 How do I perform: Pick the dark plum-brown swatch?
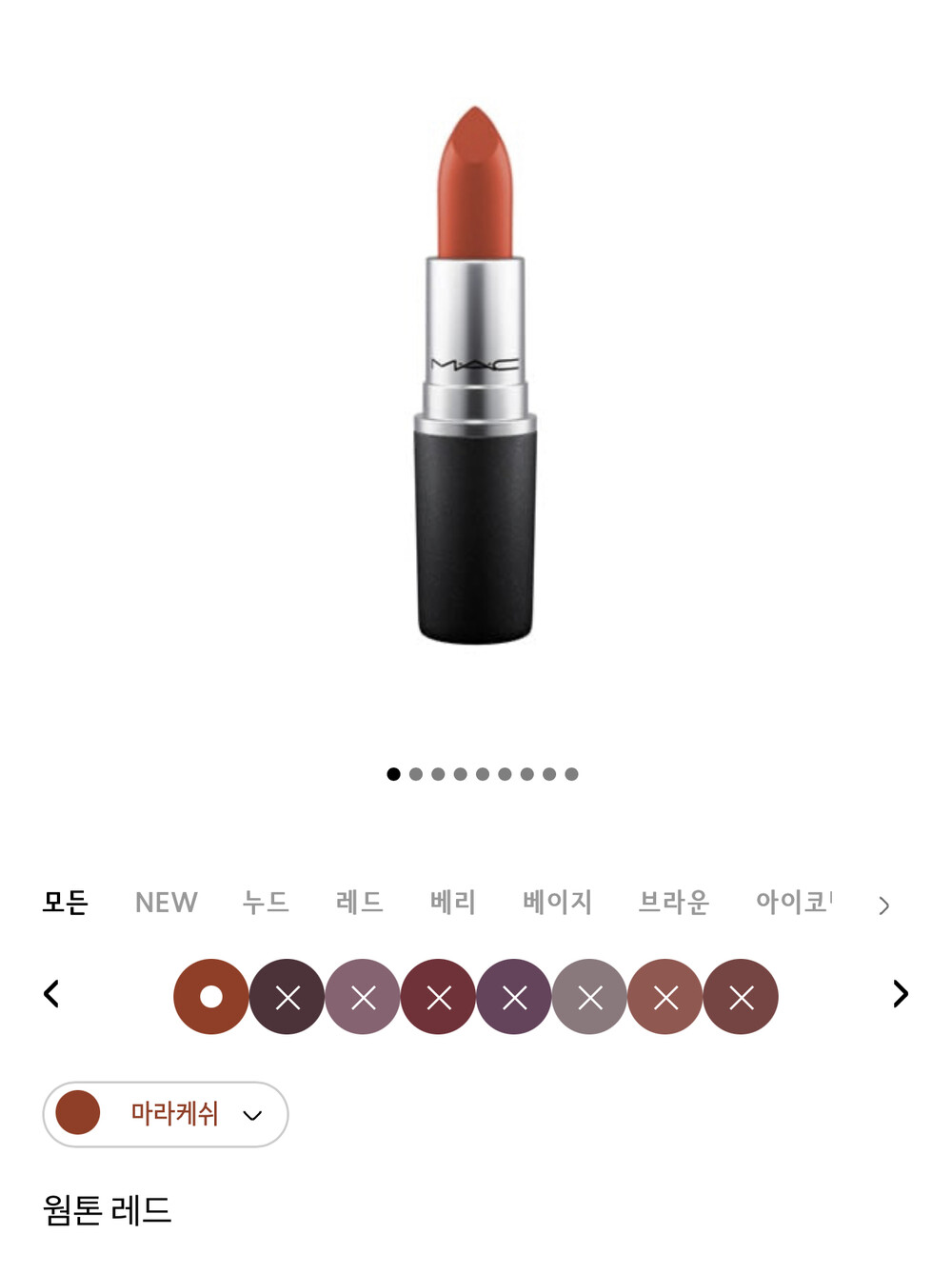pos(287,997)
